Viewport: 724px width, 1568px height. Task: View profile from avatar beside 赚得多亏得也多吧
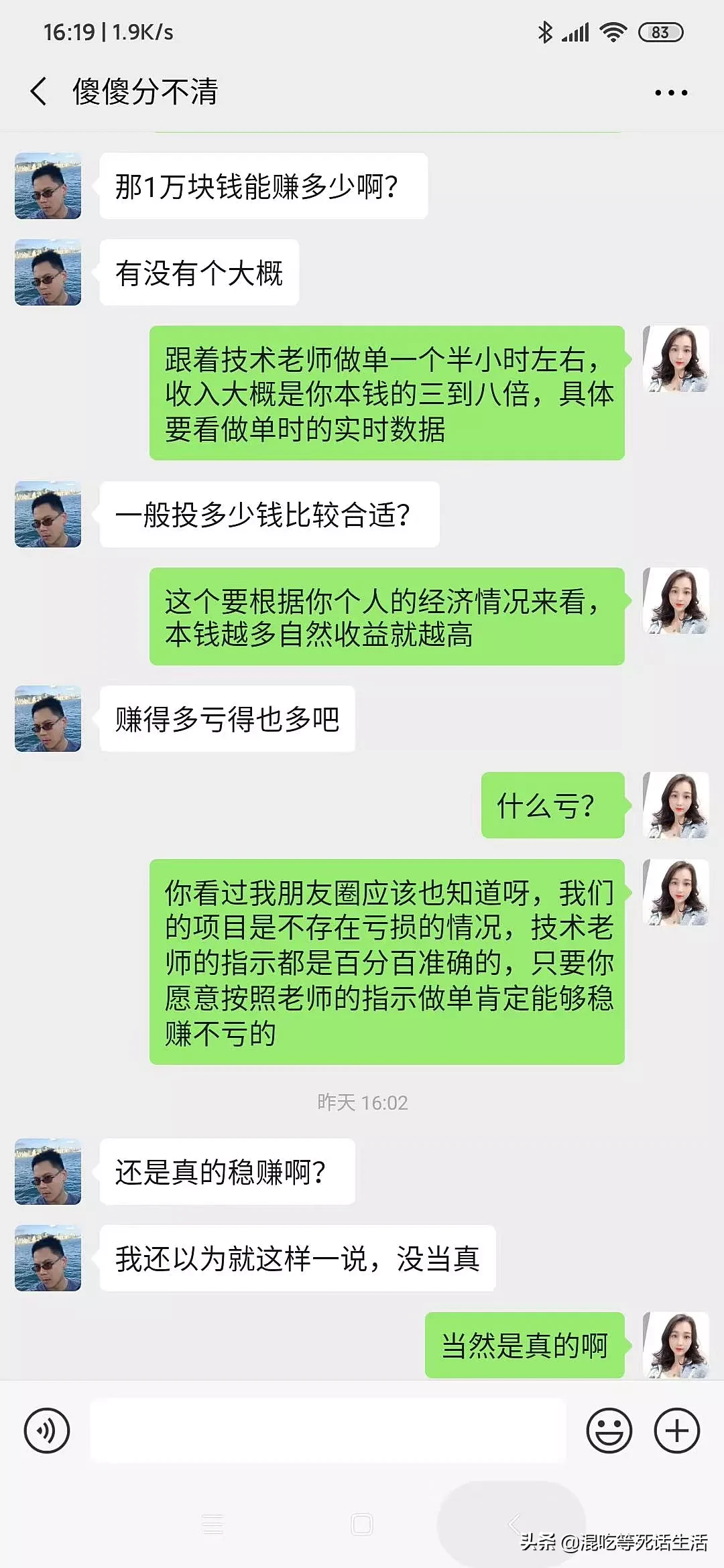(x=48, y=718)
